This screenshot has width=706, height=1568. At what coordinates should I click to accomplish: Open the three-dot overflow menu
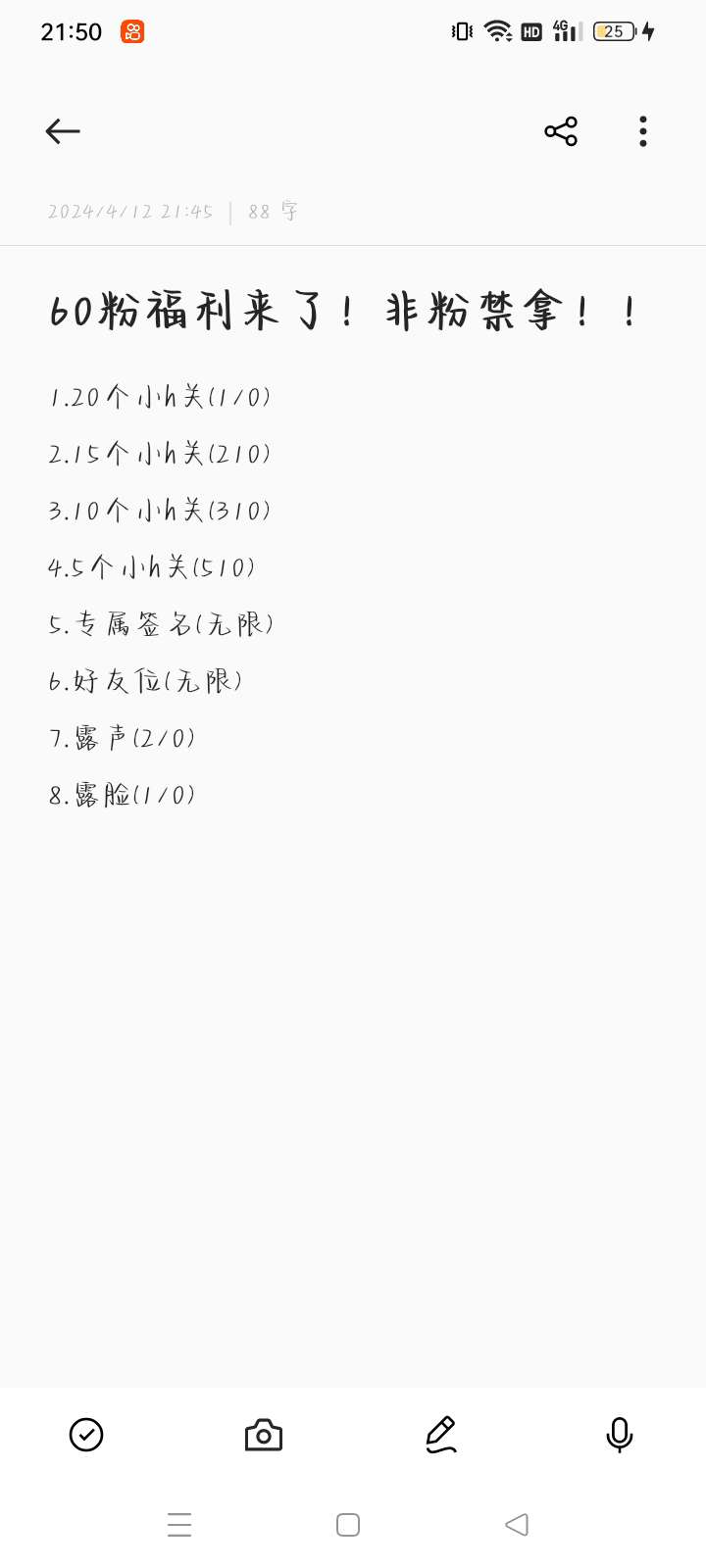coord(643,131)
